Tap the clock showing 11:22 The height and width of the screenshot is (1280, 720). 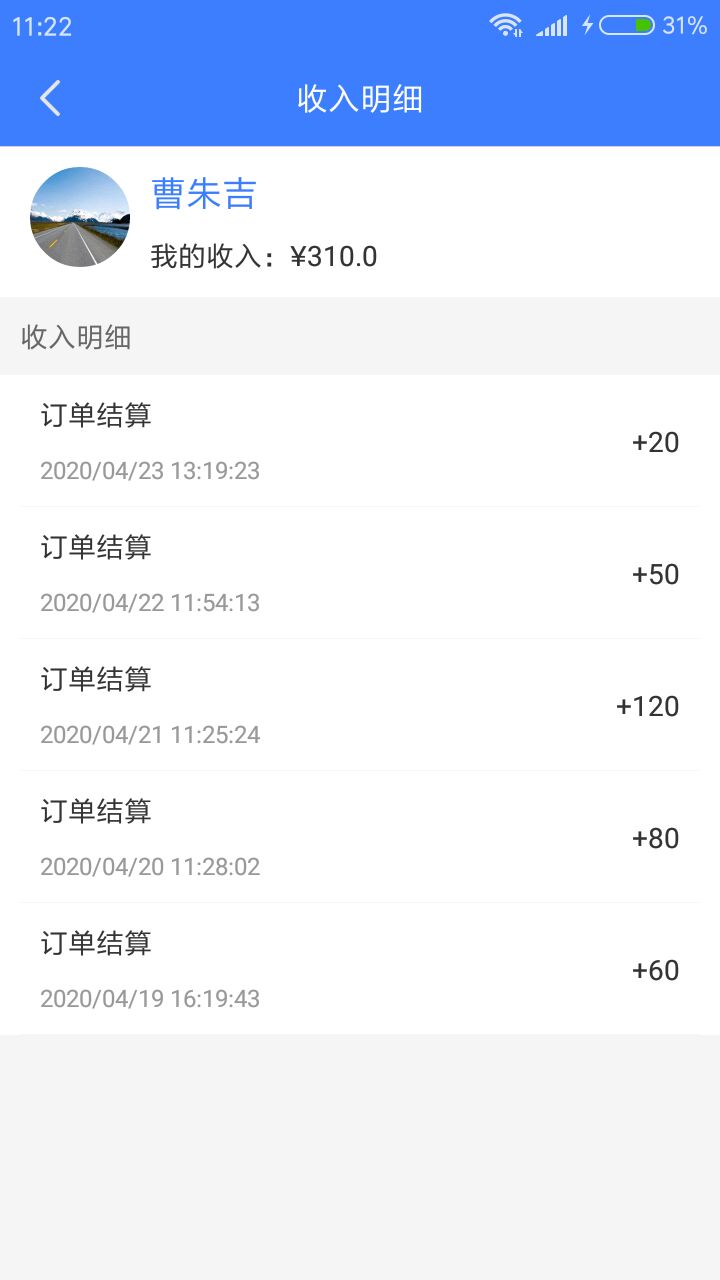41,27
